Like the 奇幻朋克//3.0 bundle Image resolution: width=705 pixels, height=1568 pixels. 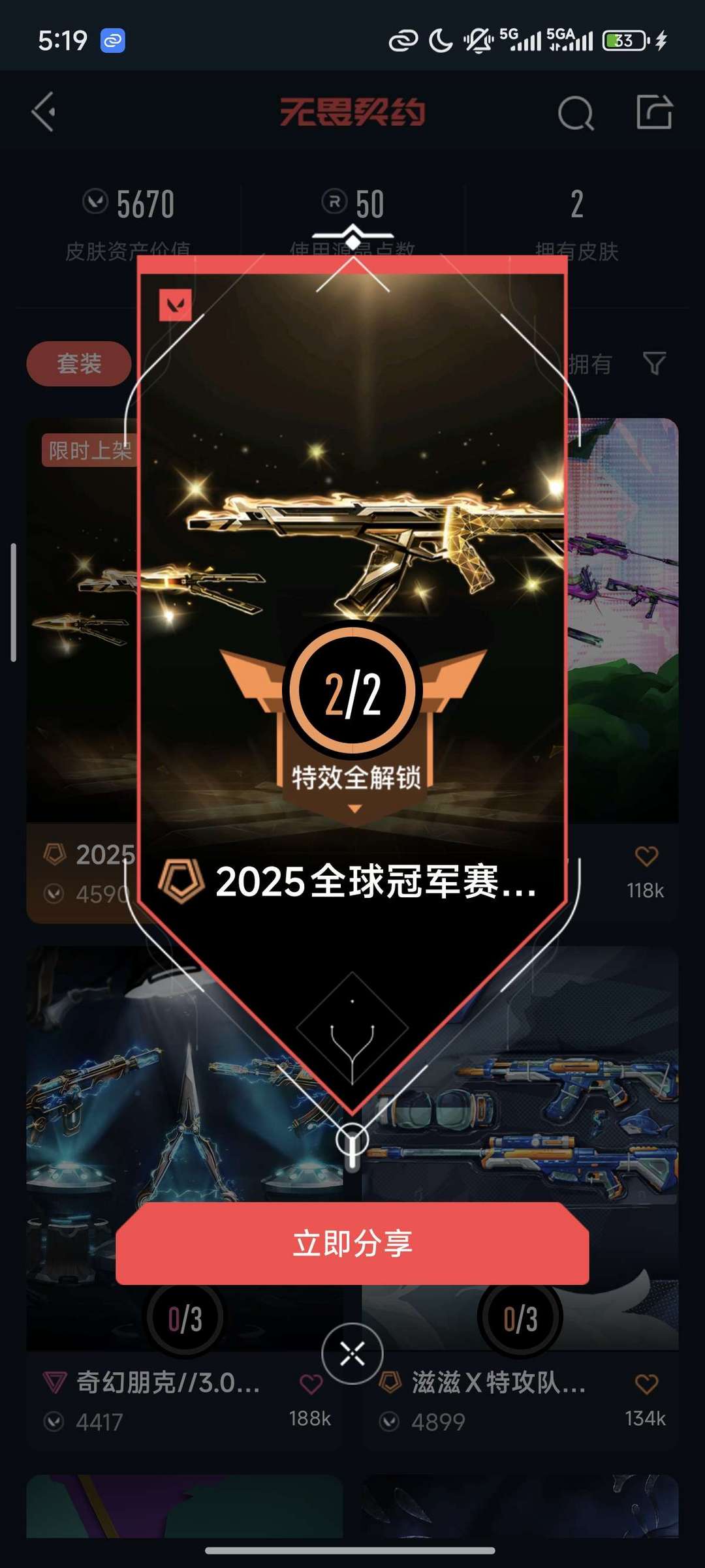tap(311, 1383)
